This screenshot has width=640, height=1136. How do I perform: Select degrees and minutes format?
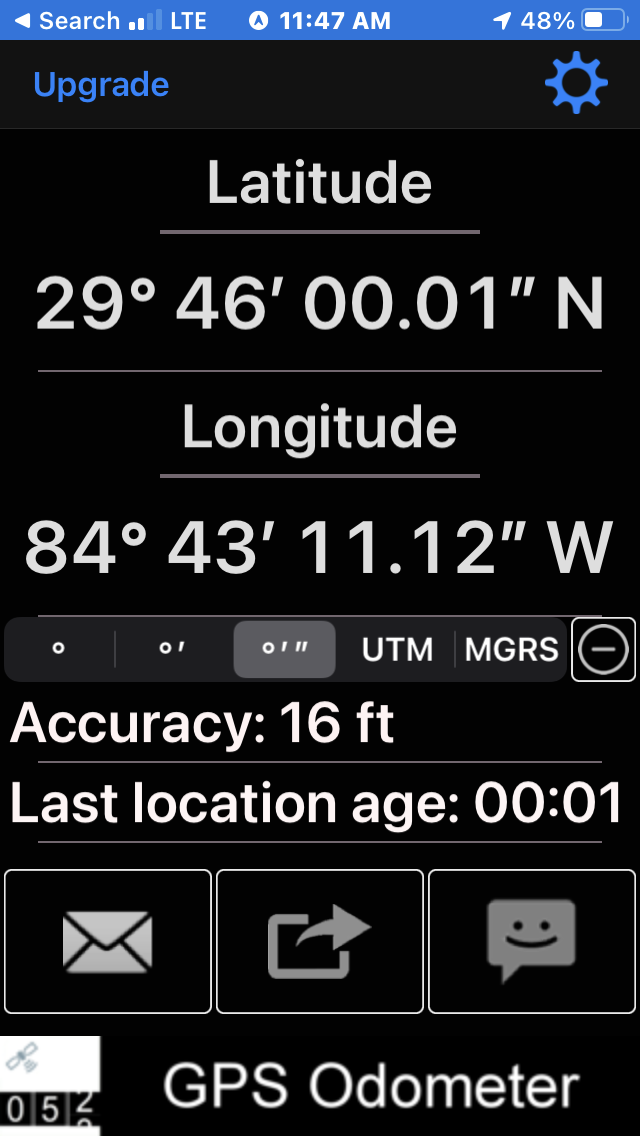coord(172,649)
